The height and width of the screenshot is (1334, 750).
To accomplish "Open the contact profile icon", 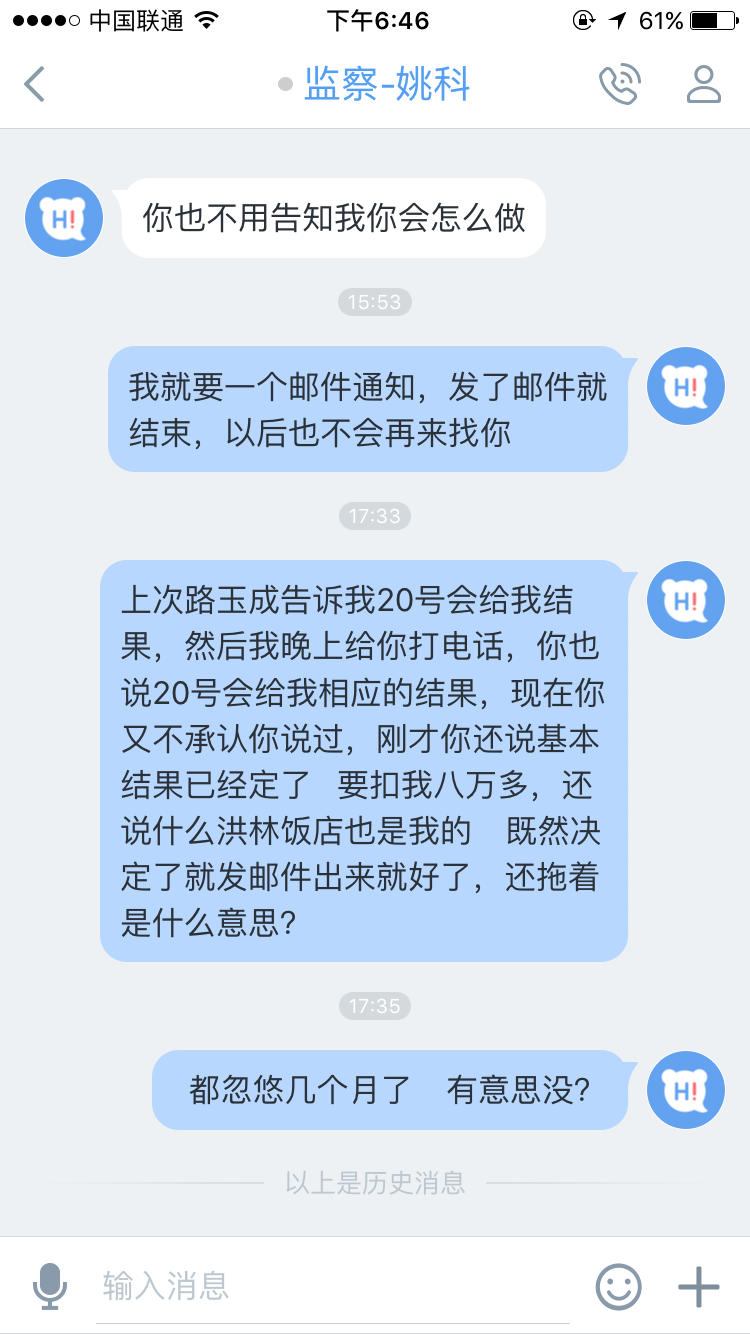I will pyautogui.click(x=704, y=84).
